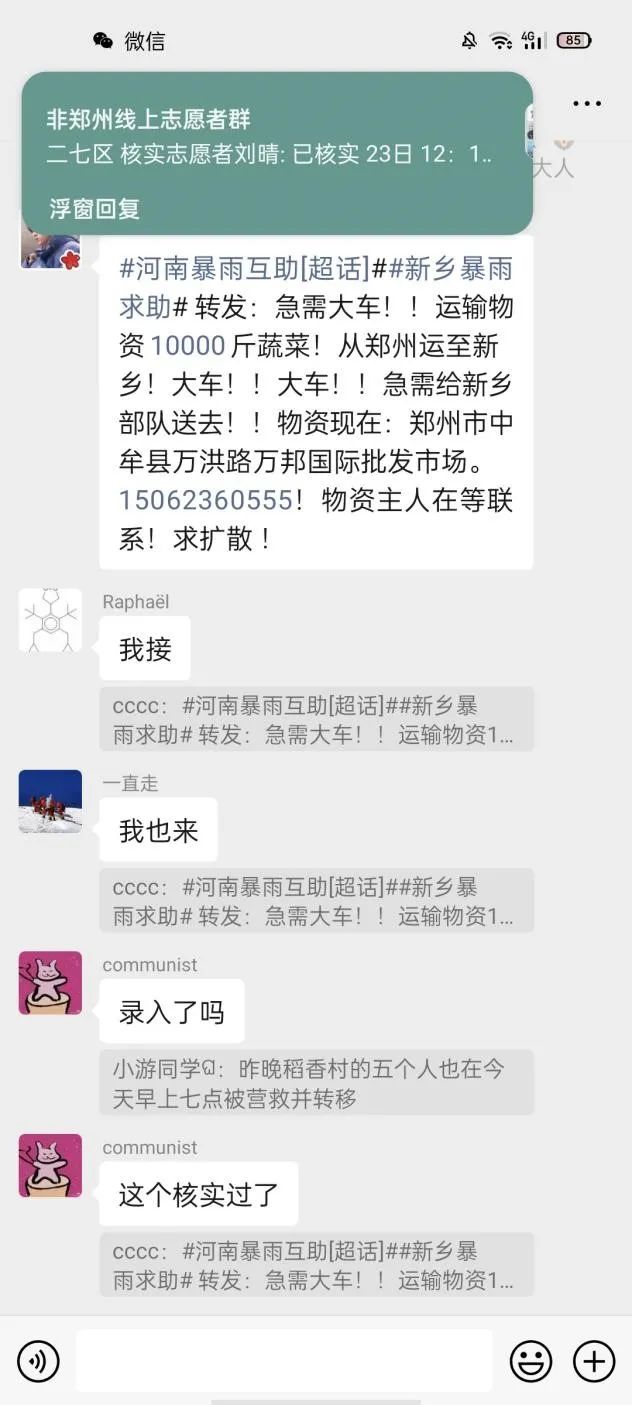
Task: Open the chat's three-dot more menu
Action: (587, 103)
